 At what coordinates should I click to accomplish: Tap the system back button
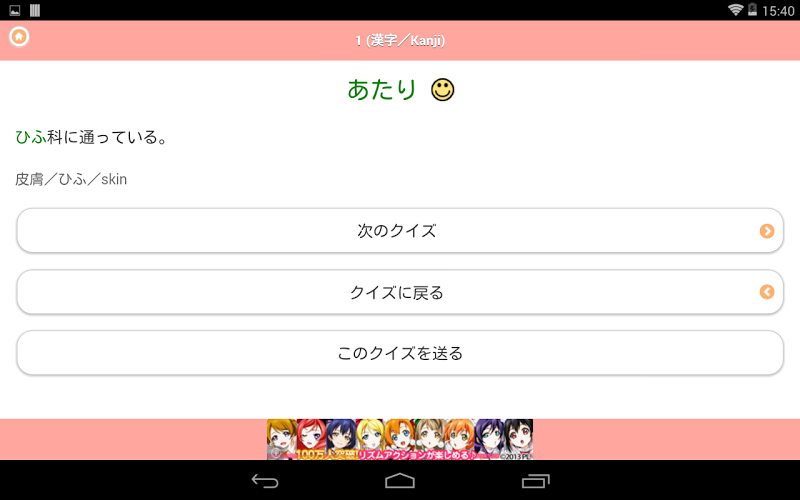point(265,481)
